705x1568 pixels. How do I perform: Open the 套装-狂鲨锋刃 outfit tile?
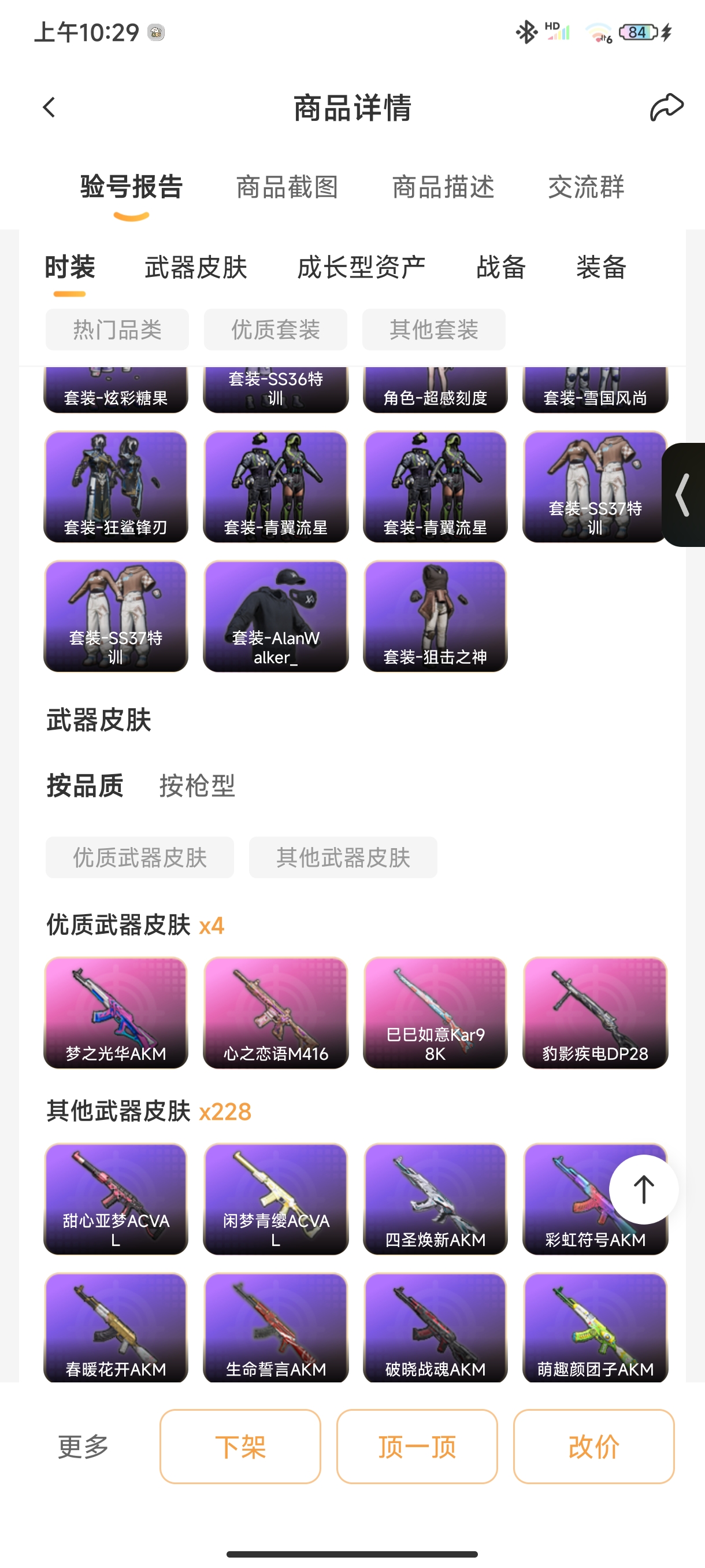(x=116, y=486)
